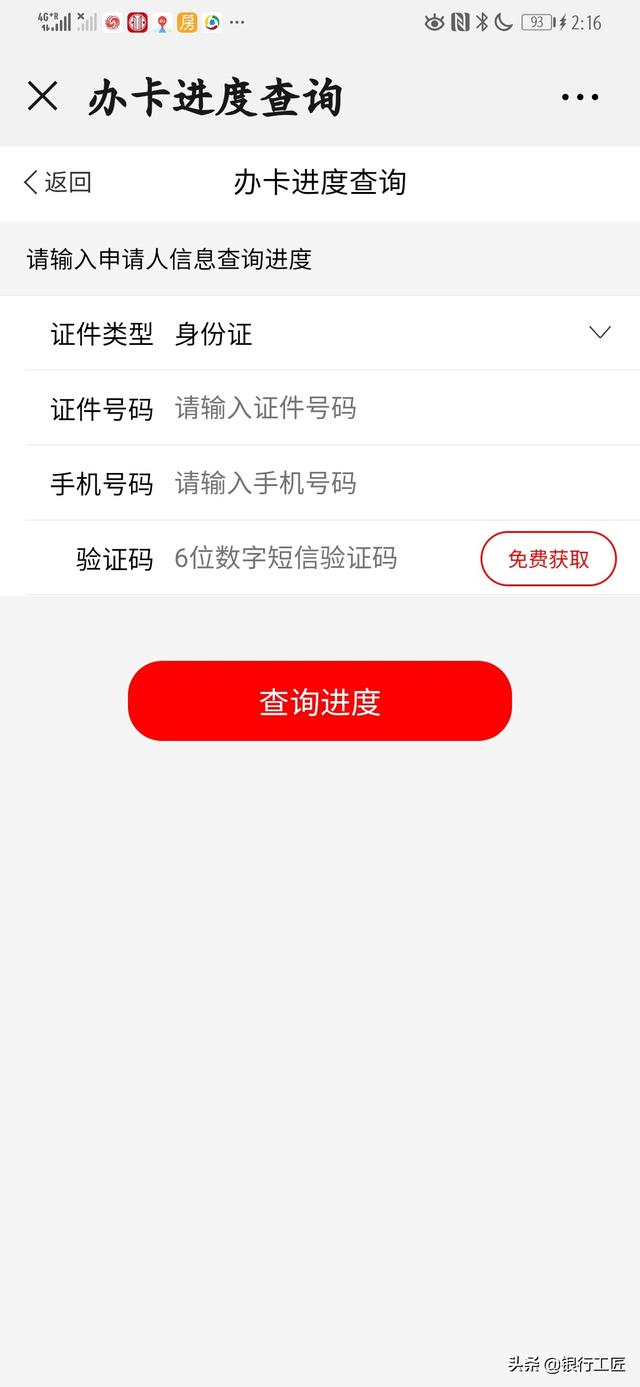
Task: Close the 办卡进度查询 page
Action: [x=43, y=97]
